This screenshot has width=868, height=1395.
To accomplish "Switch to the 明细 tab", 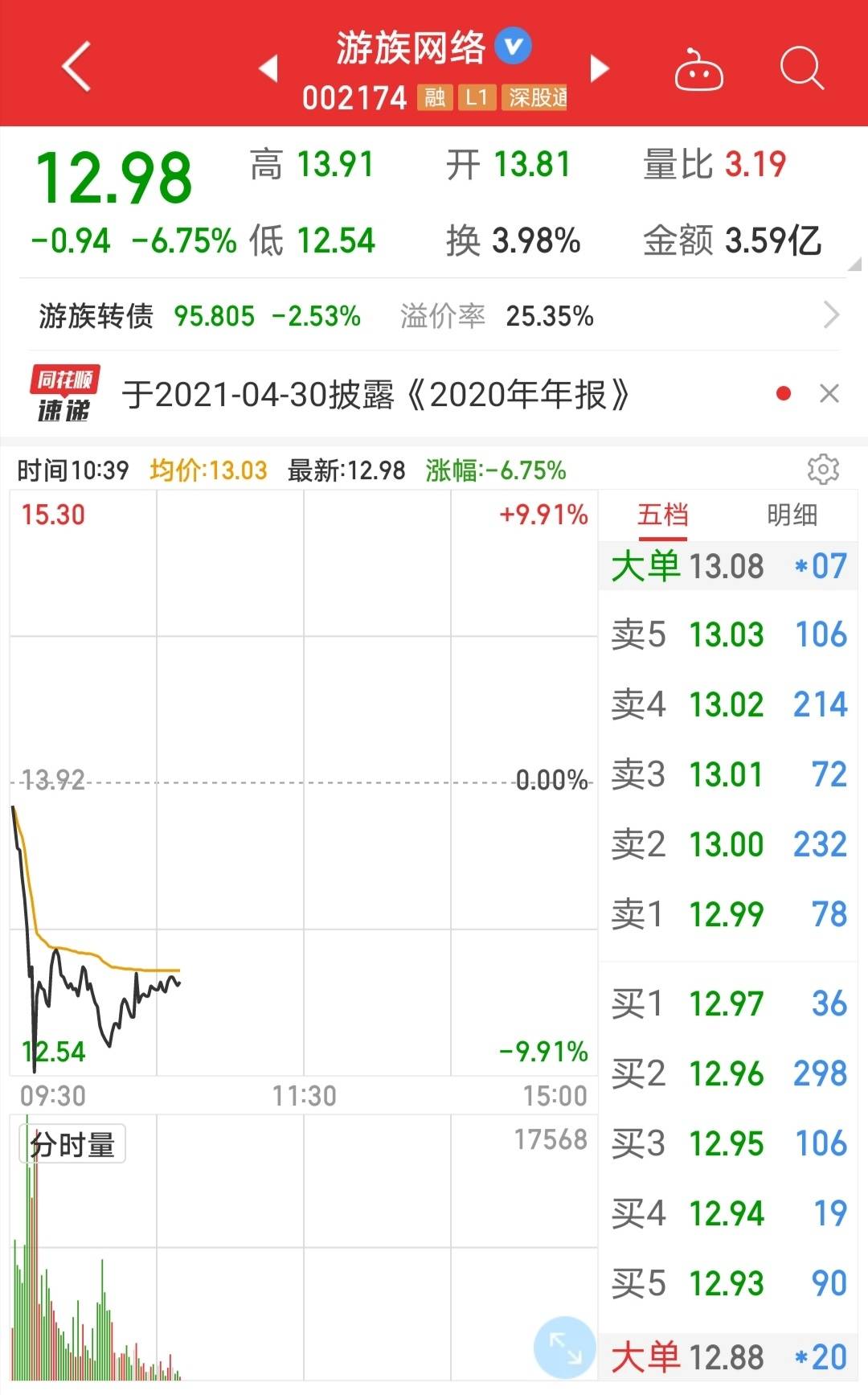I will click(792, 515).
